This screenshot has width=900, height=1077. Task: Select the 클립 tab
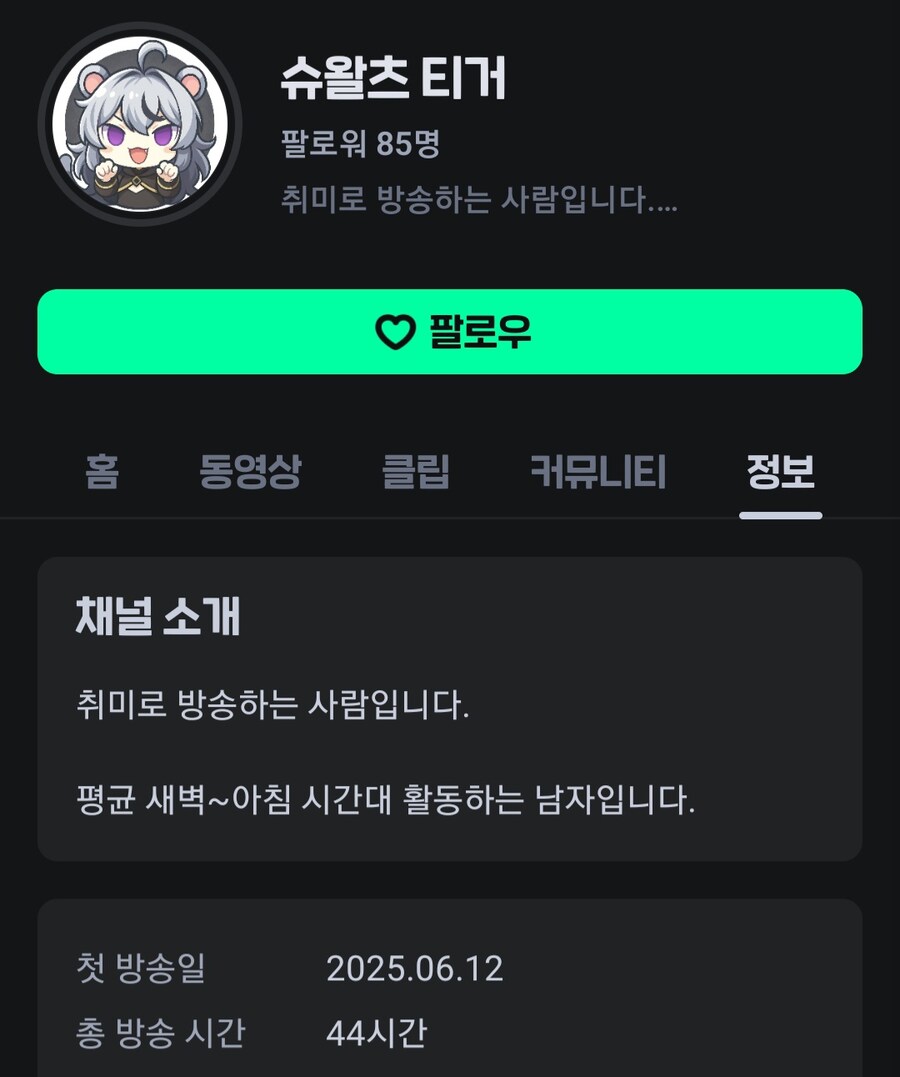pos(416,473)
